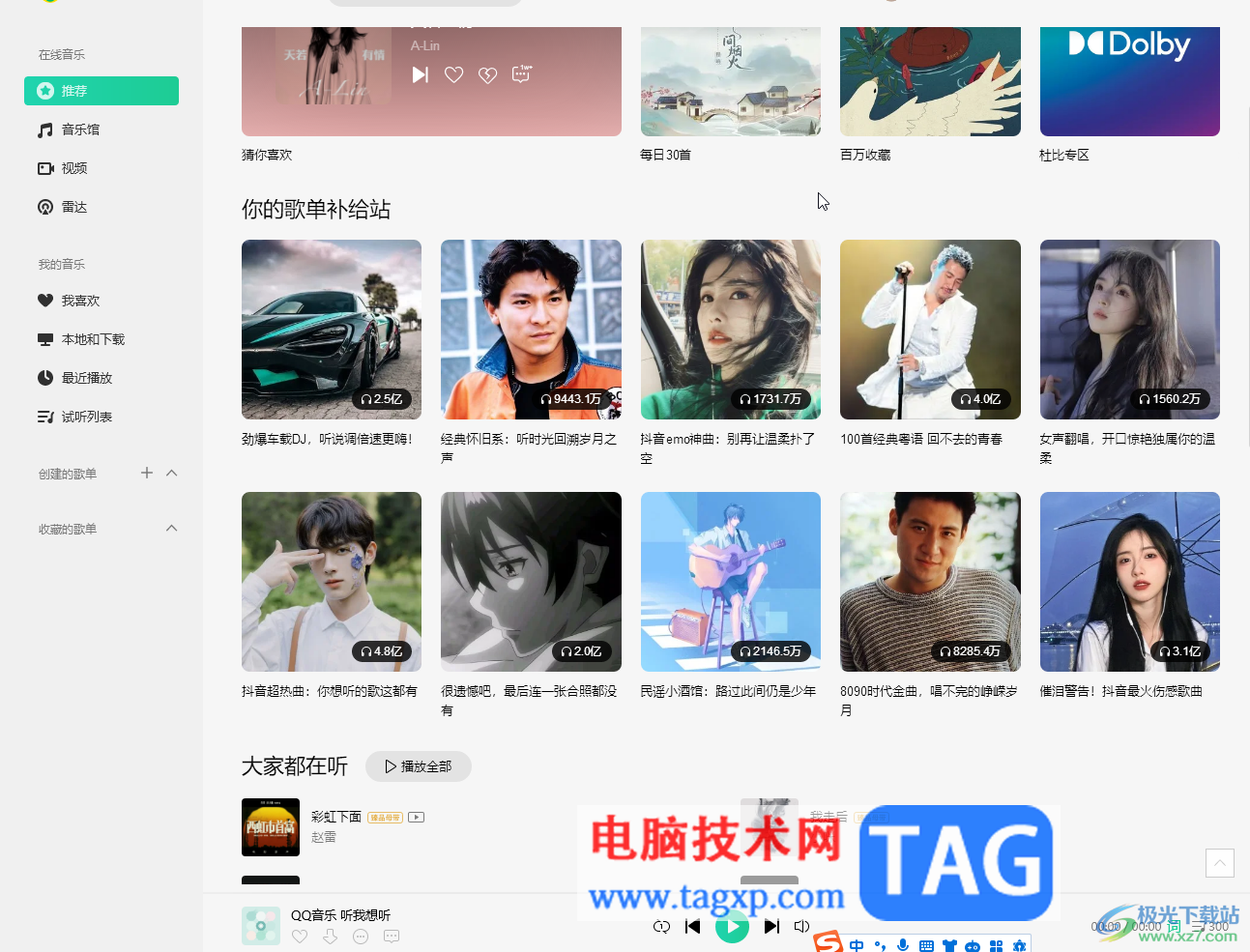Screen dimensions: 1250x952
Task: Open playlist 民谣小酒馆
Action: pos(730,582)
